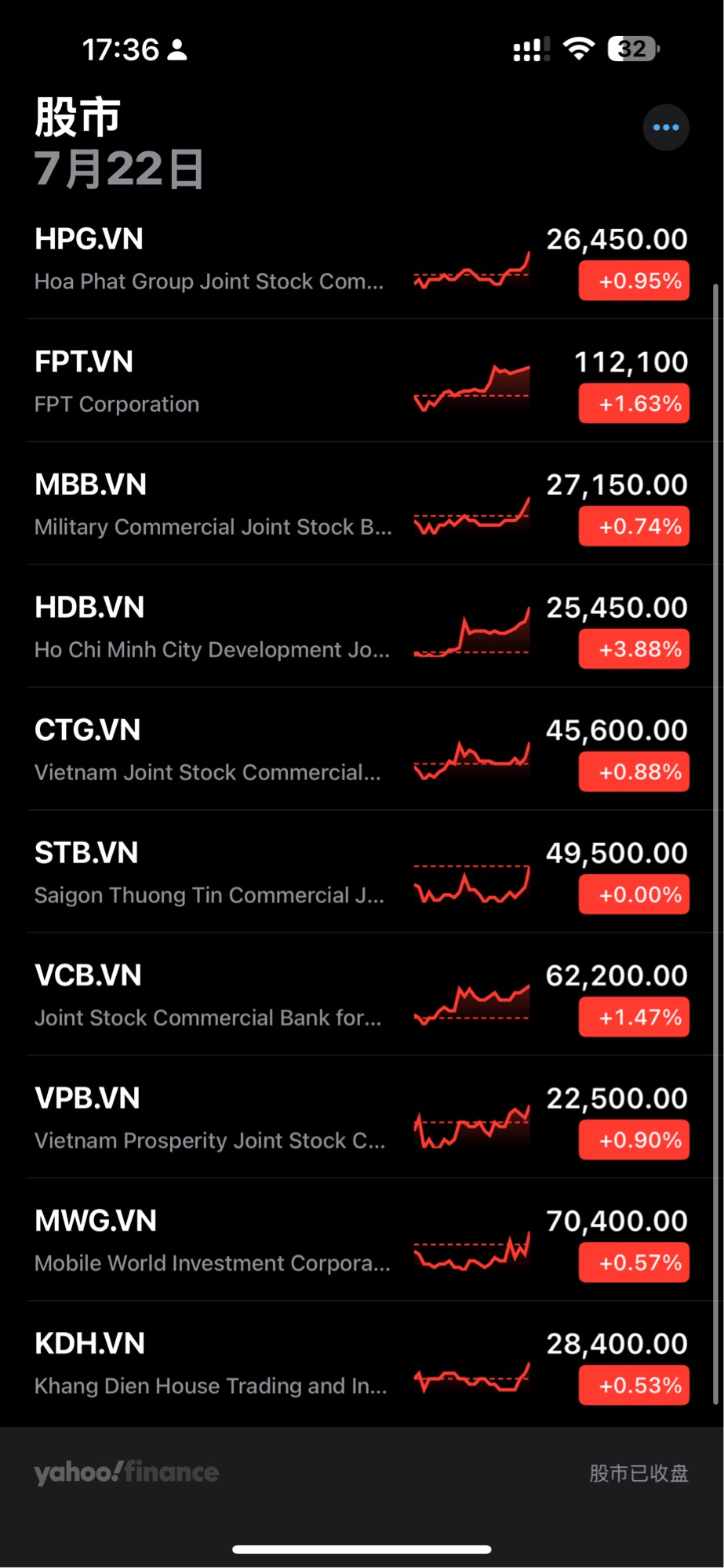Open HDB.VN Ho Chi Minh City Development
The height and width of the screenshot is (1568, 724).
[362, 627]
